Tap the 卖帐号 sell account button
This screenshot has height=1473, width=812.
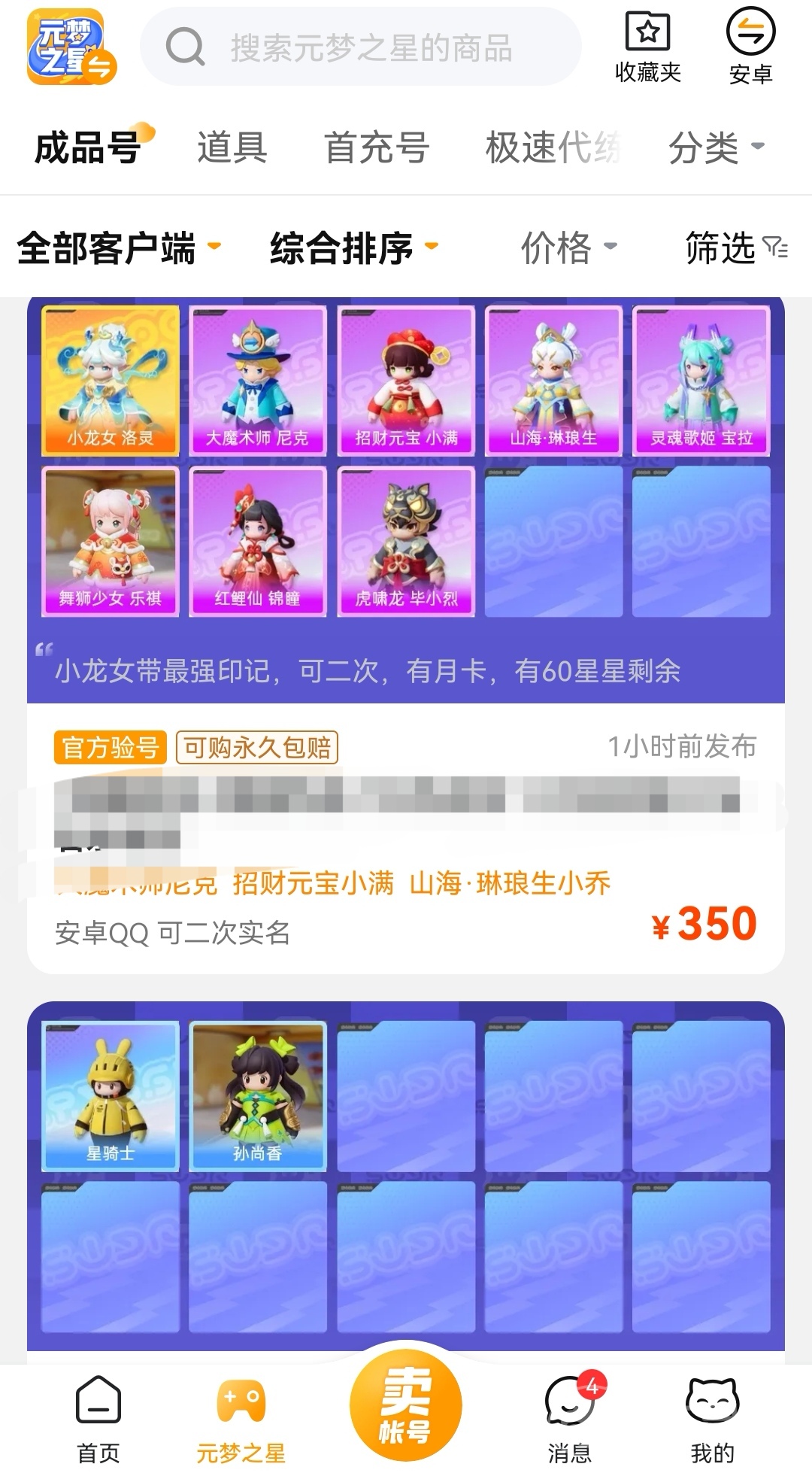click(x=406, y=1405)
